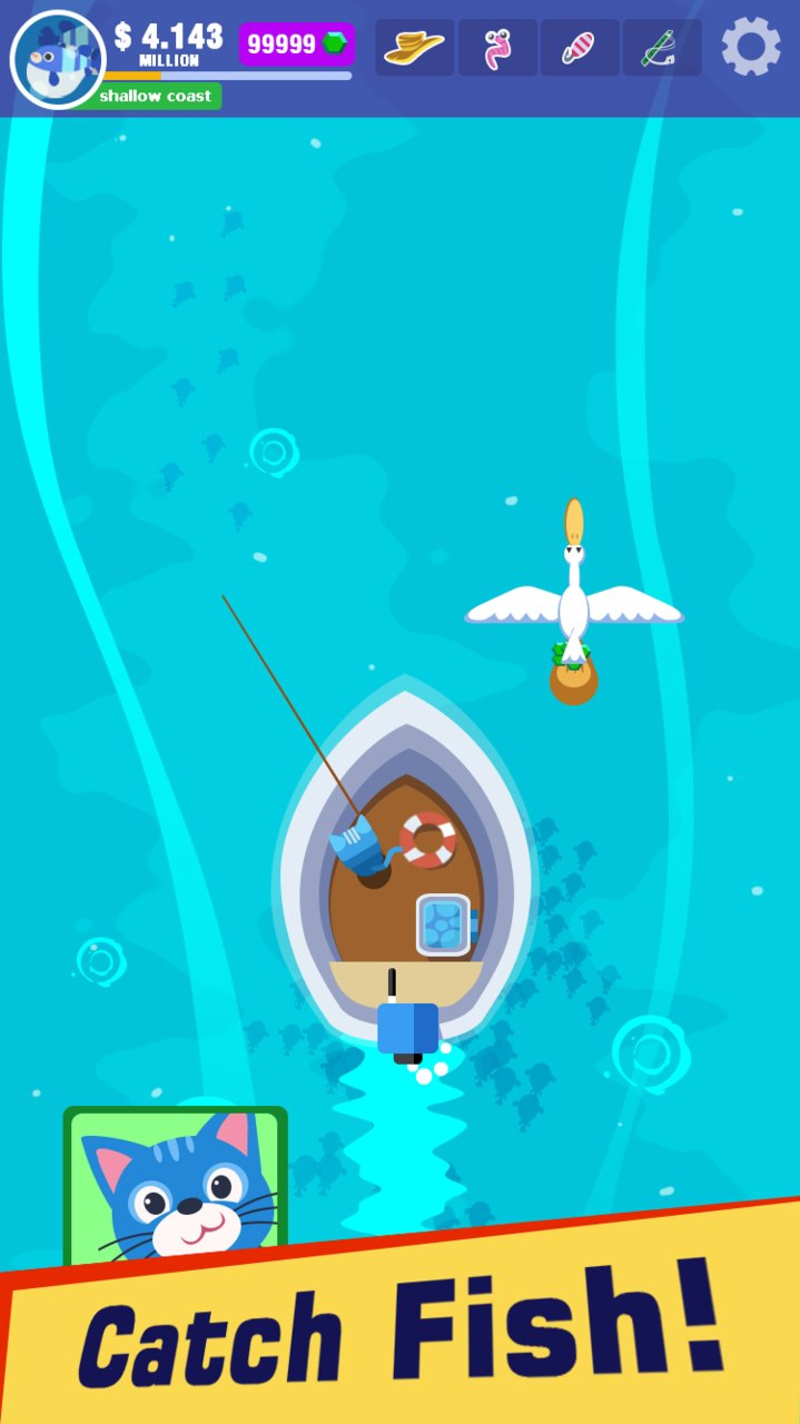The height and width of the screenshot is (1424, 800).
Task: Open the worm bait slot
Action: pyautogui.click(x=497, y=48)
